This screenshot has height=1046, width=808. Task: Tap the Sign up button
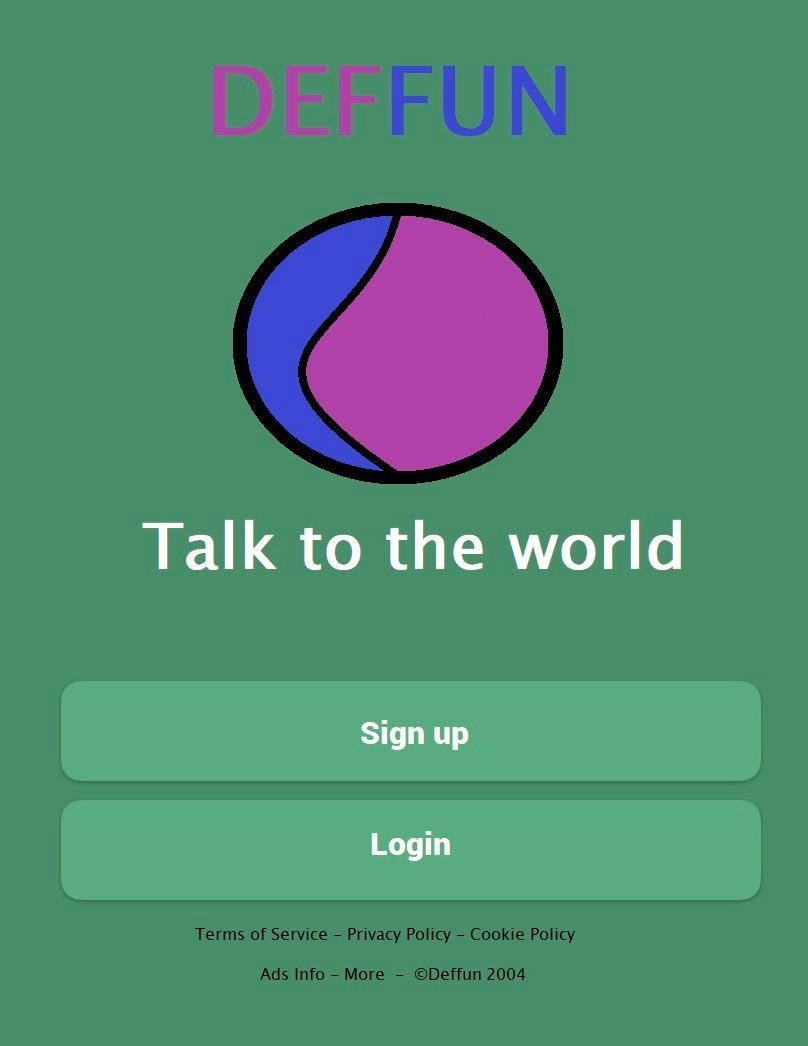pyautogui.click(x=411, y=732)
